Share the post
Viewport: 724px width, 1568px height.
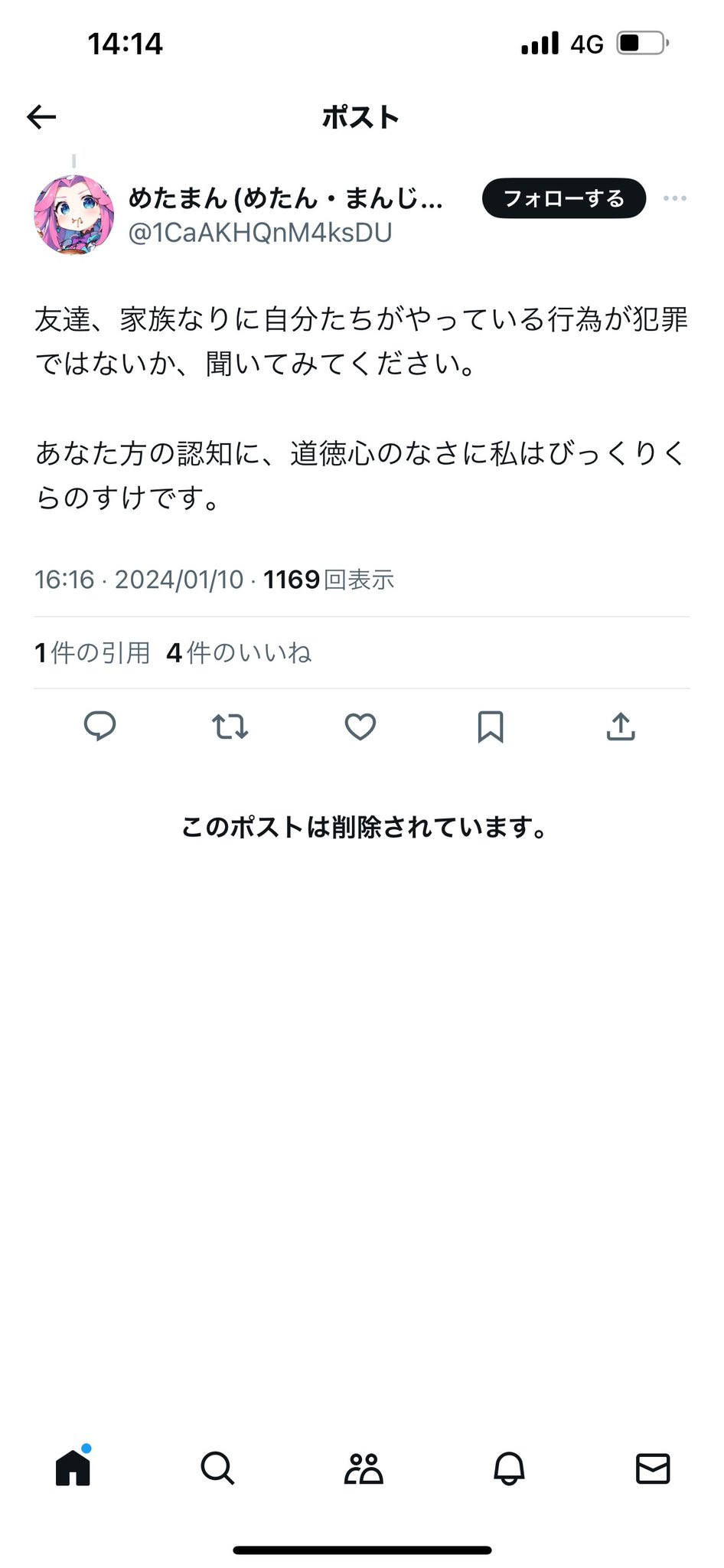click(x=621, y=726)
